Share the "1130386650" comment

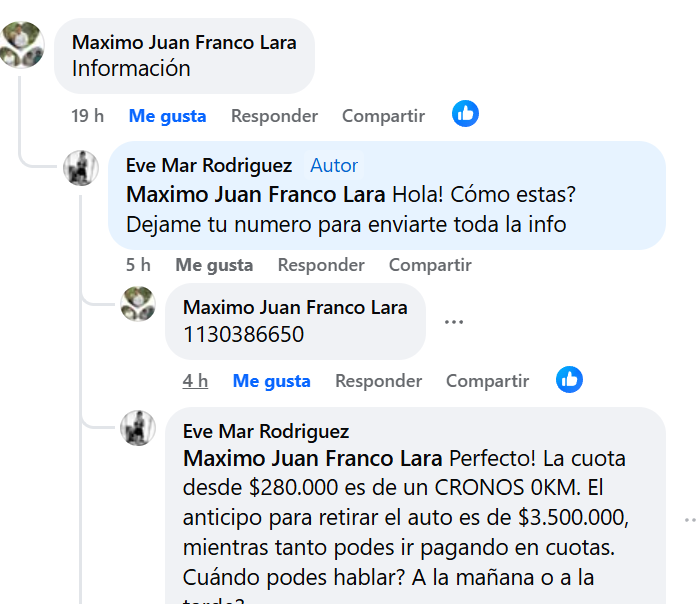487,381
